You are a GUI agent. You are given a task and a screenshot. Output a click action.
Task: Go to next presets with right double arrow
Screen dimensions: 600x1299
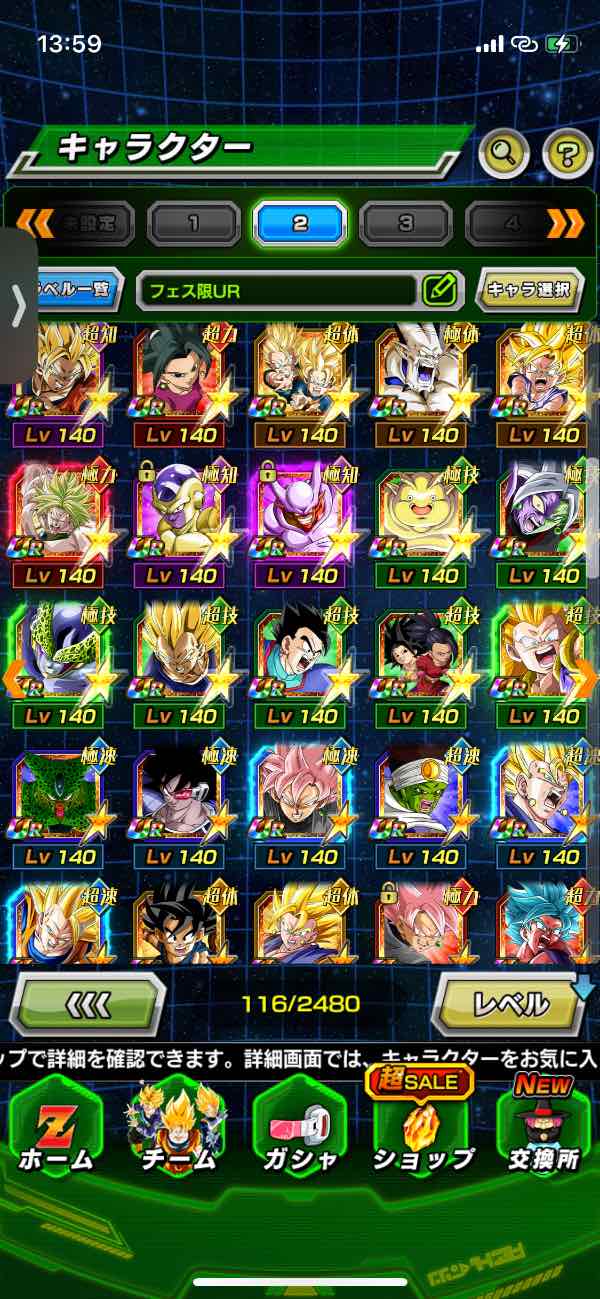[567, 223]
